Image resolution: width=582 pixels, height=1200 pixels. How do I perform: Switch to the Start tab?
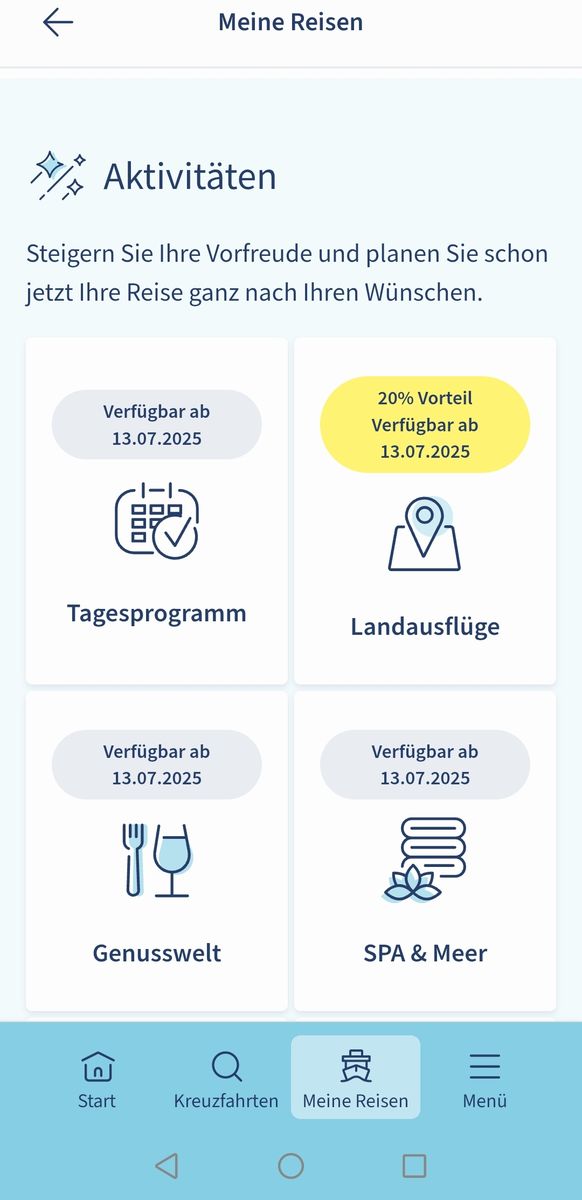(97, 1079)
